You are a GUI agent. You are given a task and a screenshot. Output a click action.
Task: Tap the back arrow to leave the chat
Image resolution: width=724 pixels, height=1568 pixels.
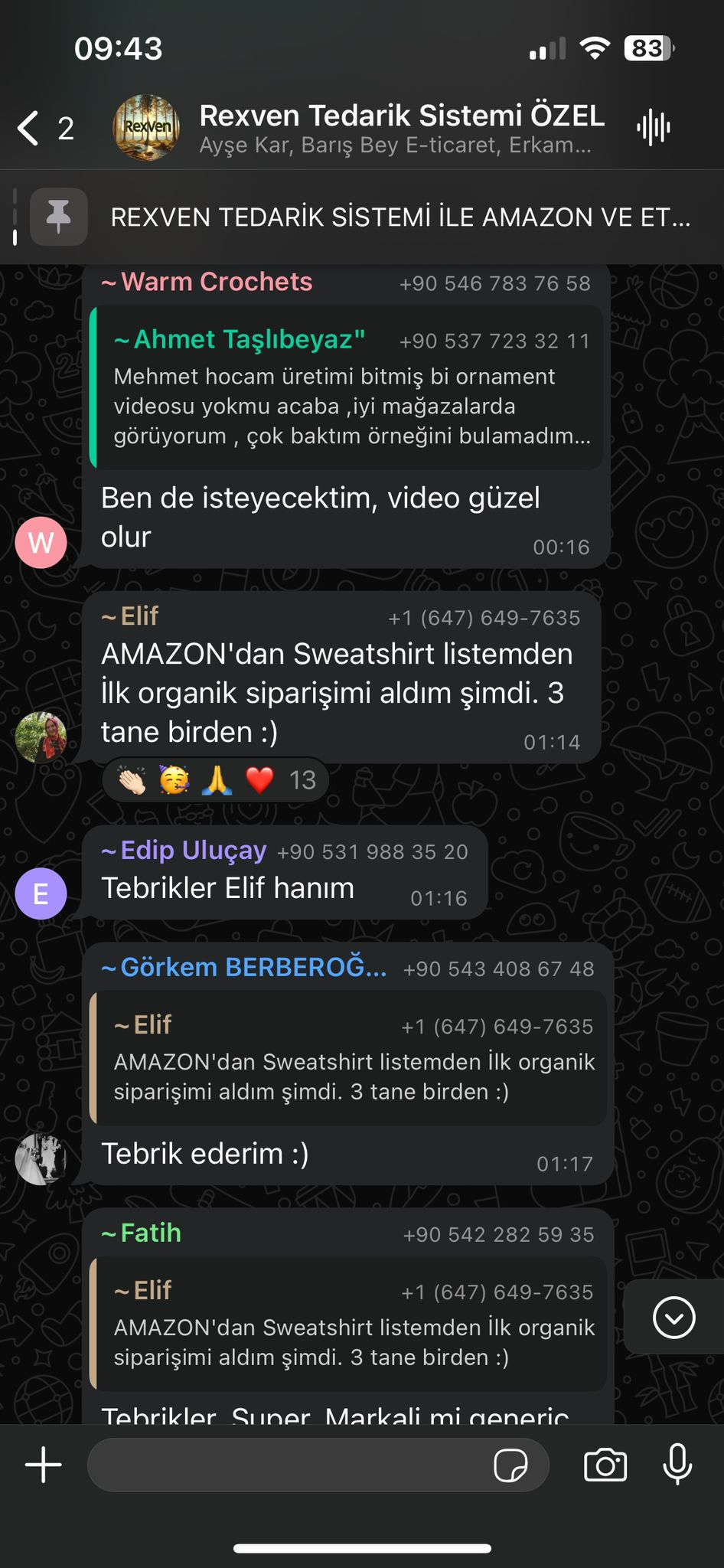(29, 126)
